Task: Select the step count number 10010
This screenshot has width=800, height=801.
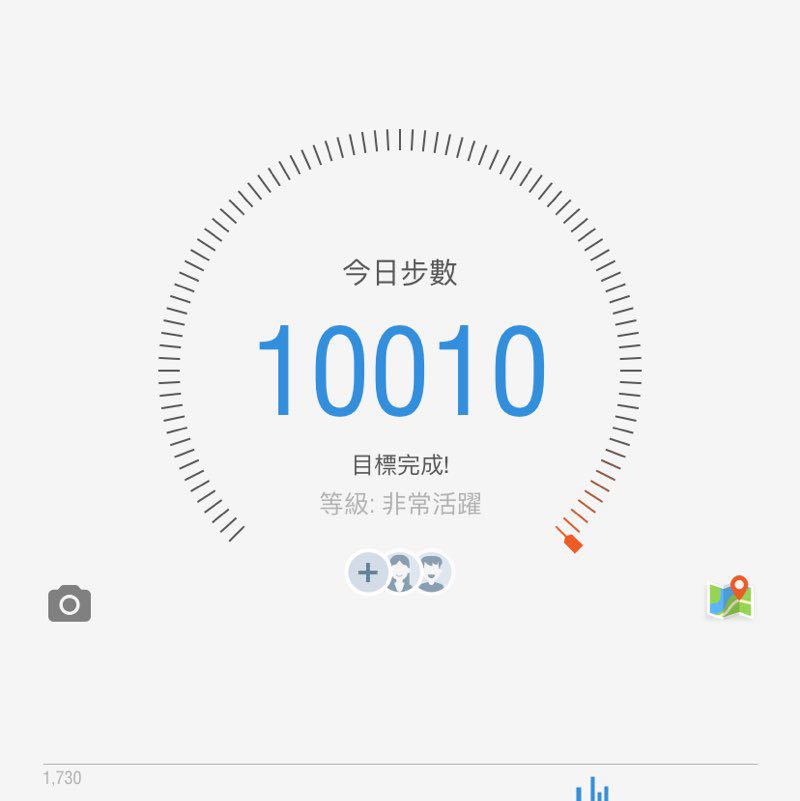Action: click(x=400, y=370)
